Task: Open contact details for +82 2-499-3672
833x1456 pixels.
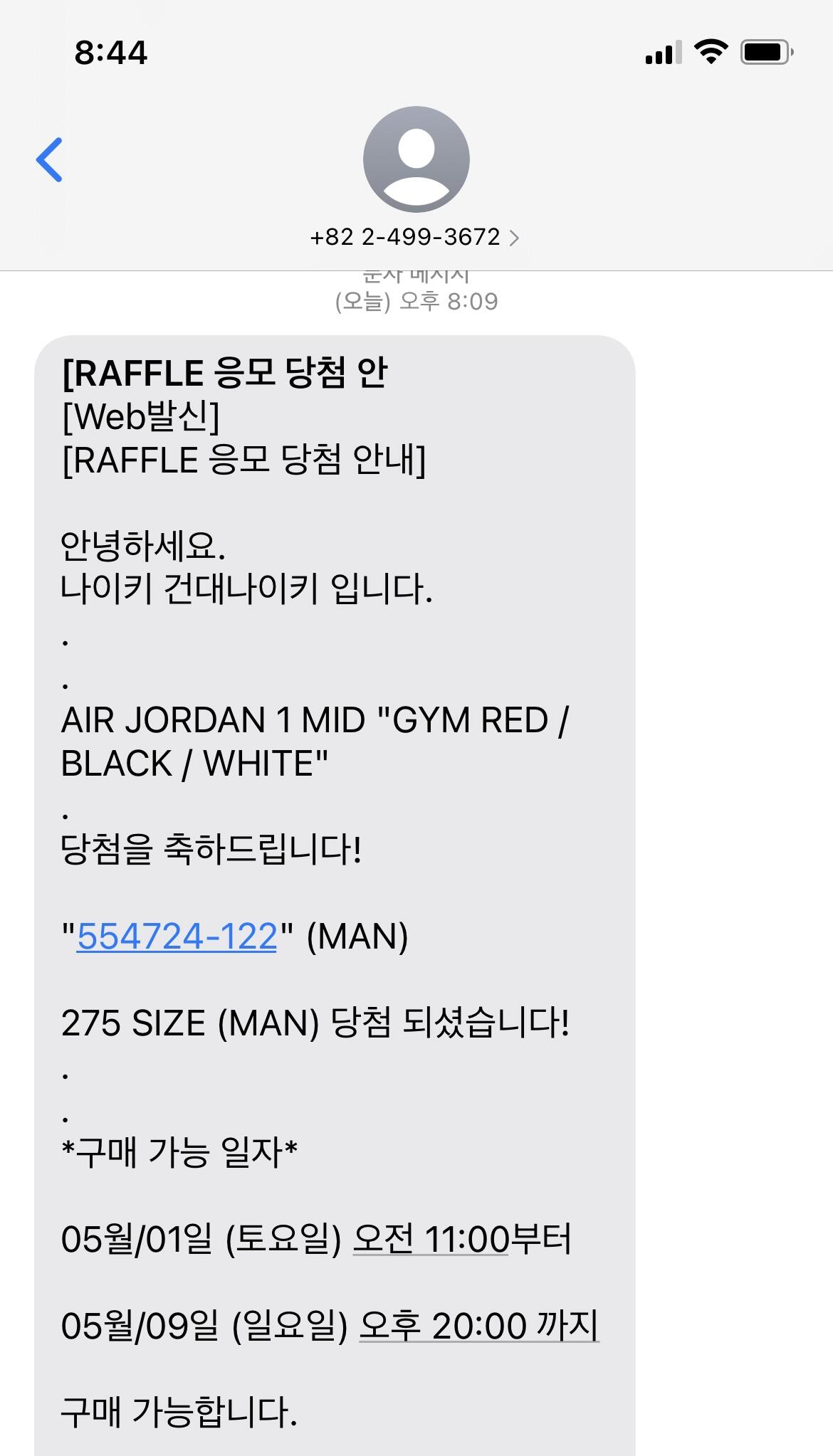Action: [415, 237]
